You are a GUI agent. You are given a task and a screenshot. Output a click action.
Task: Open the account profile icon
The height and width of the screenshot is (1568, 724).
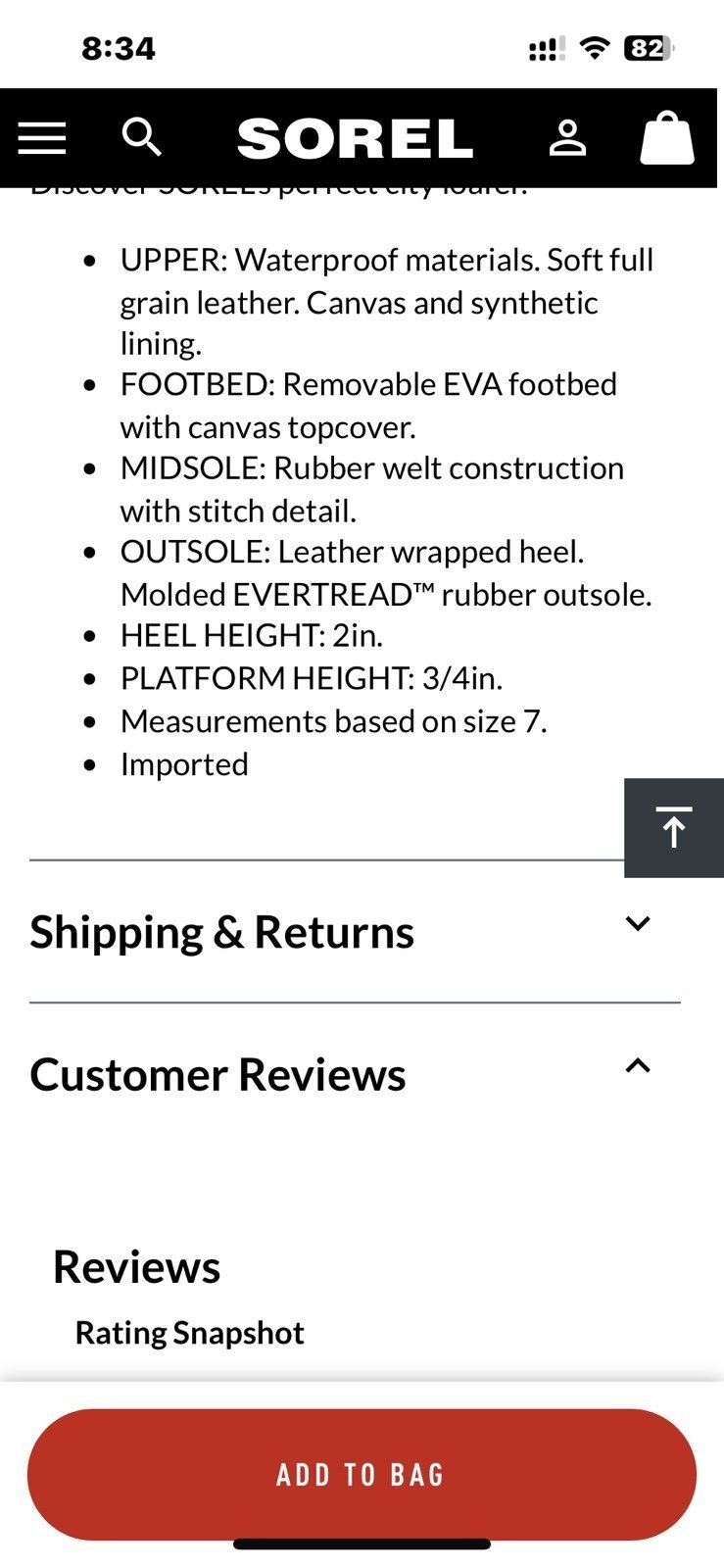tap(567, 137)
